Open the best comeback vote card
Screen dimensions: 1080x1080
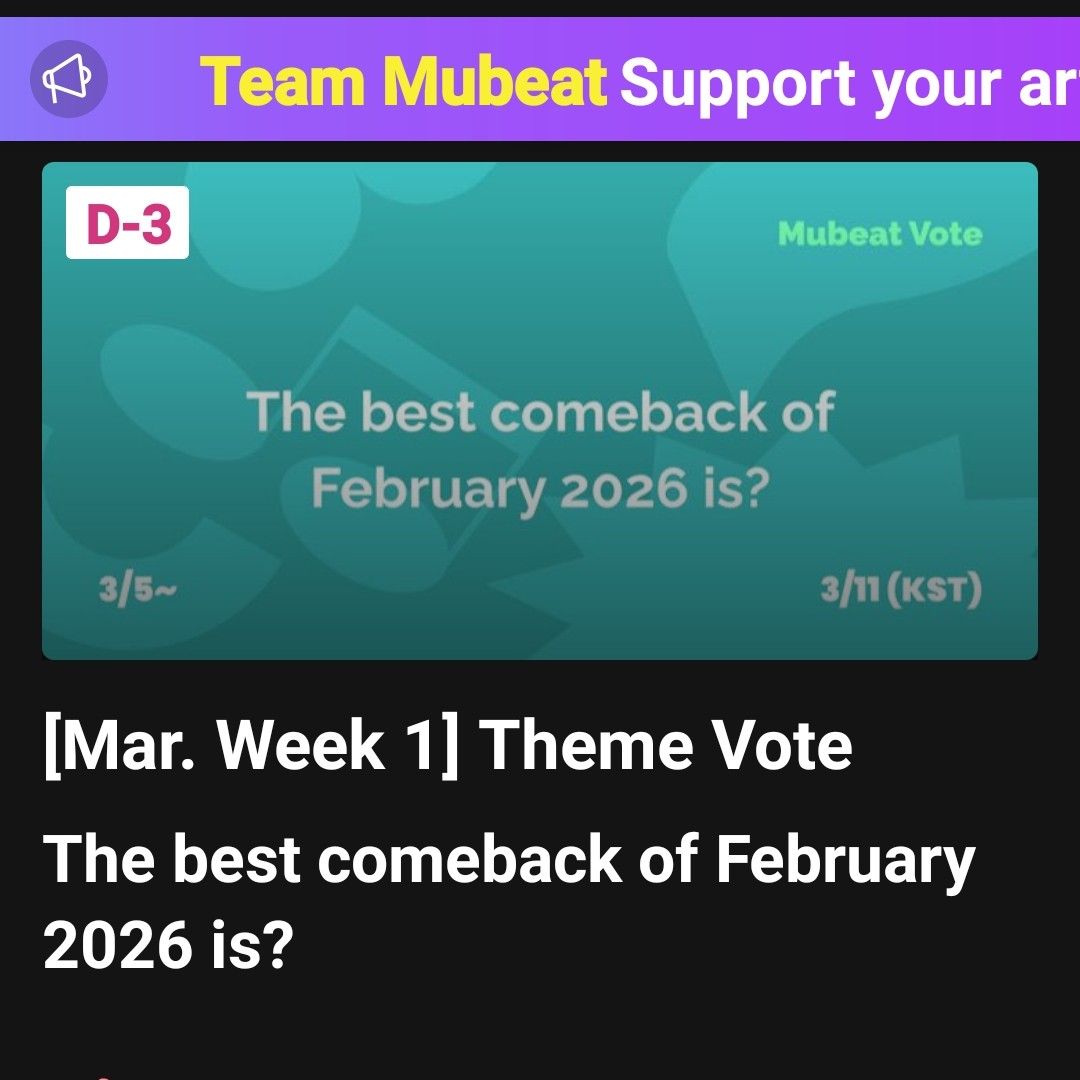click(x=540, y=410)
